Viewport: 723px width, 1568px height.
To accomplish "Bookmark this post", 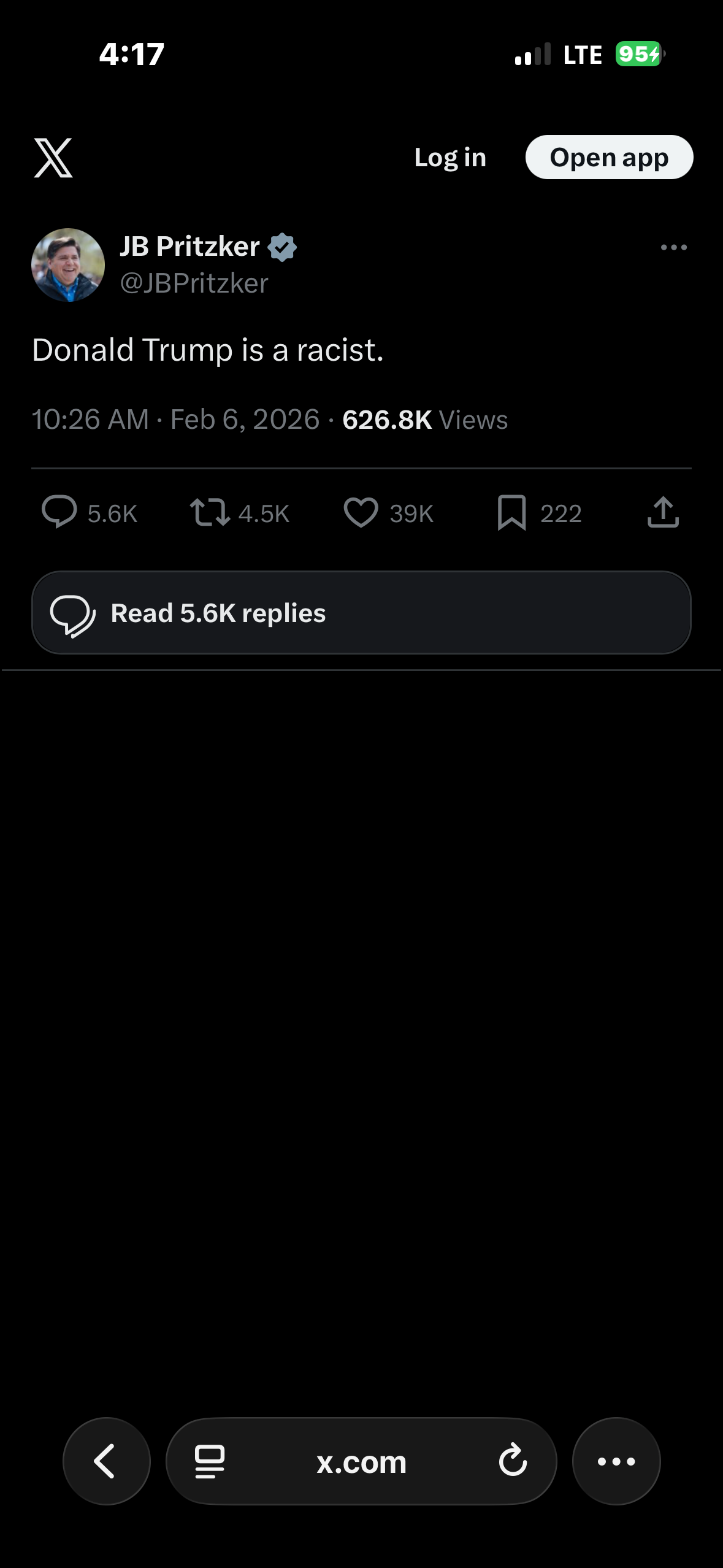I will pyautogui.click(x=512, y=512).
